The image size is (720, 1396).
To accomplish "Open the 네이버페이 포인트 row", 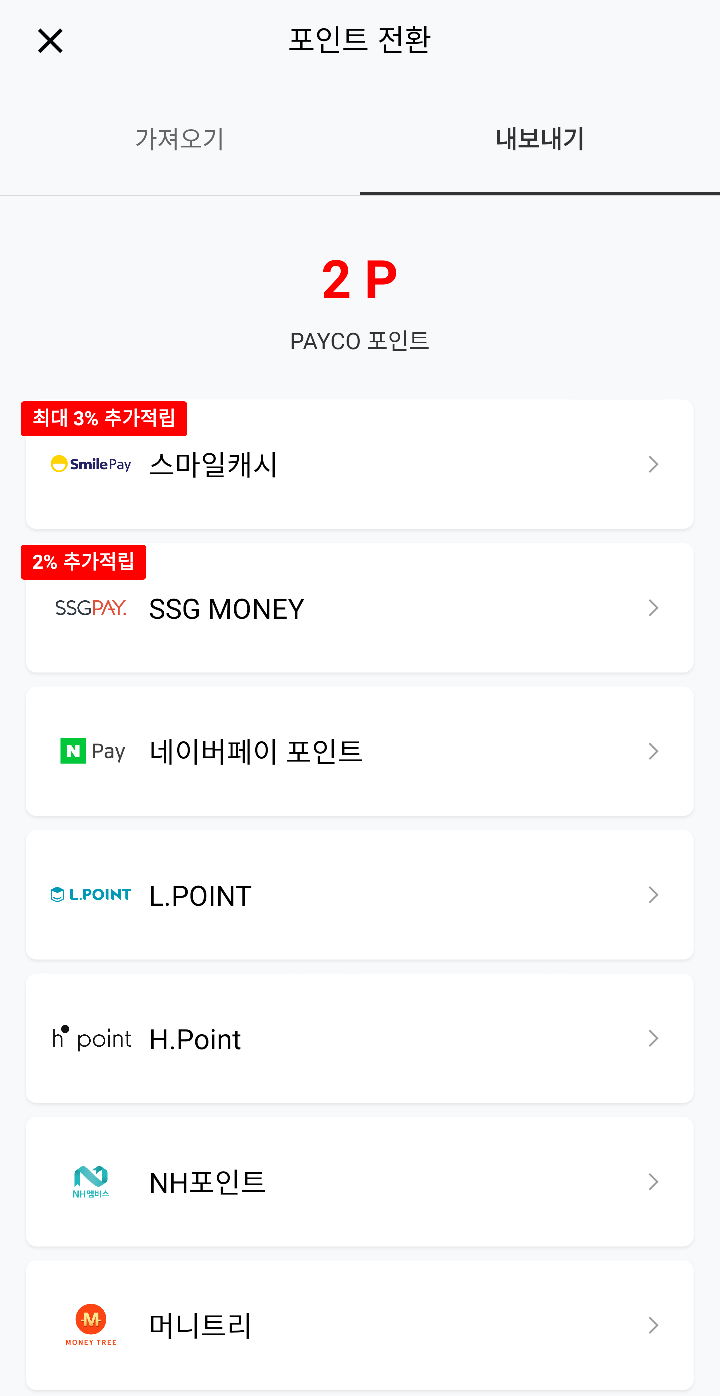I will pyautogui.click(x=359, y=751).
